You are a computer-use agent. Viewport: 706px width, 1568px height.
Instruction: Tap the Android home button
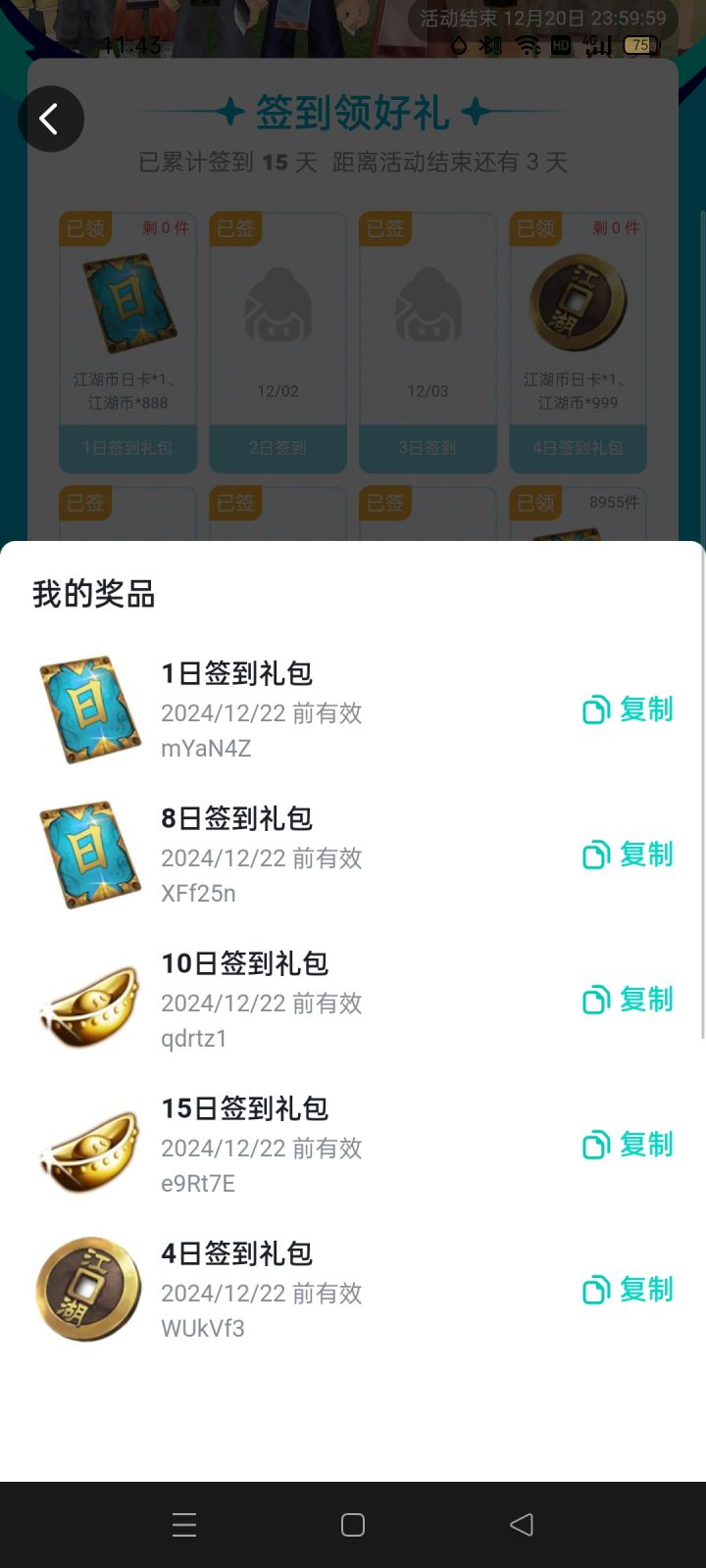(352, 1524)
